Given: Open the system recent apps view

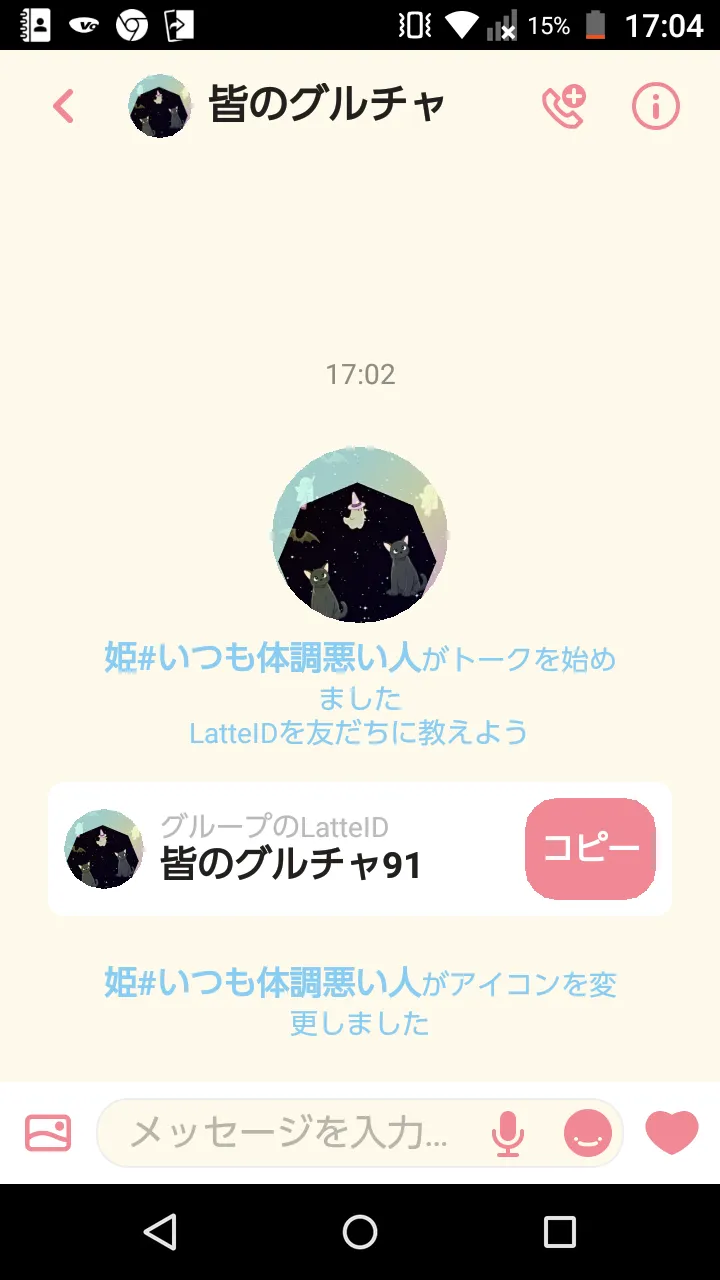Looking at the screenshot, I should [x=559, y=1232].
